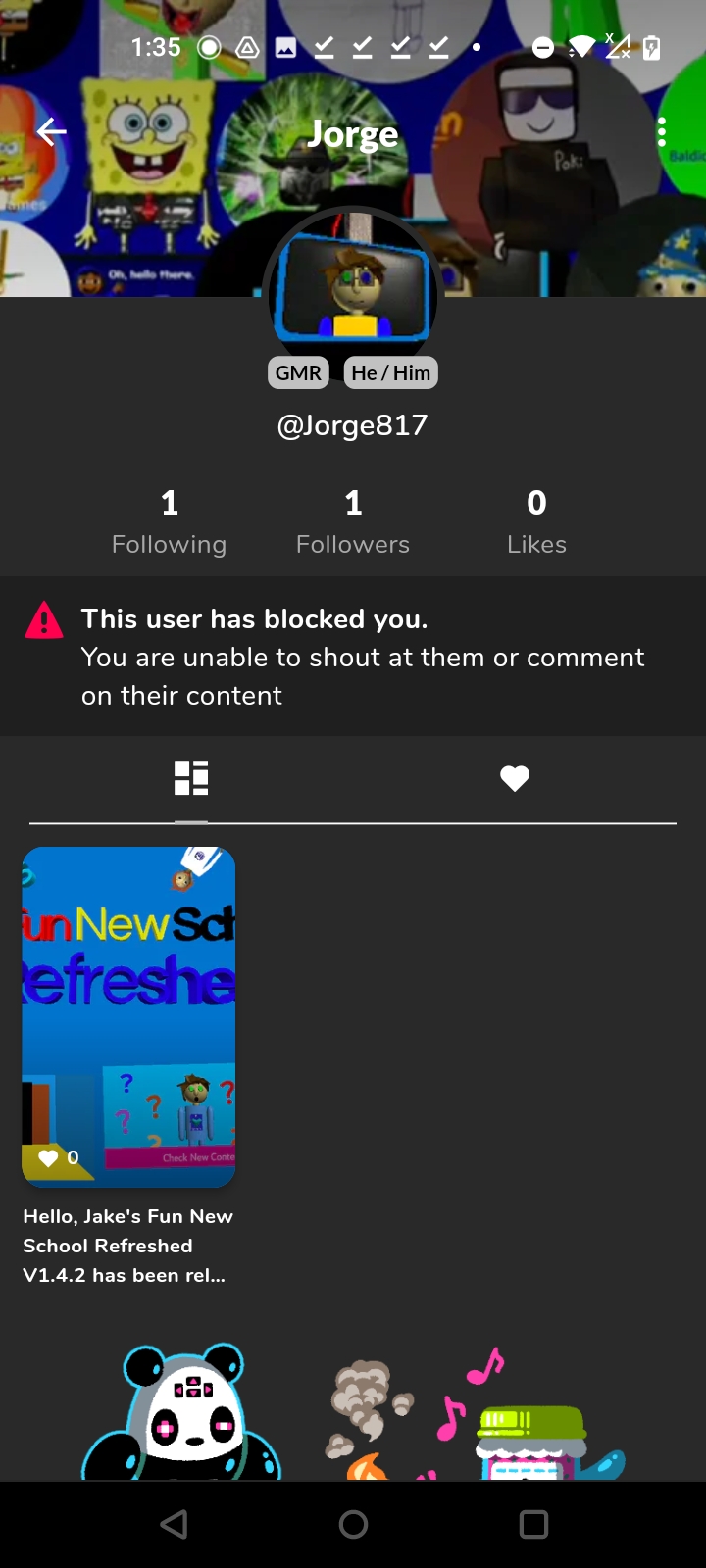706x1568 pixels.
Task: Go back using the top arrow
Action: point(51,131)
